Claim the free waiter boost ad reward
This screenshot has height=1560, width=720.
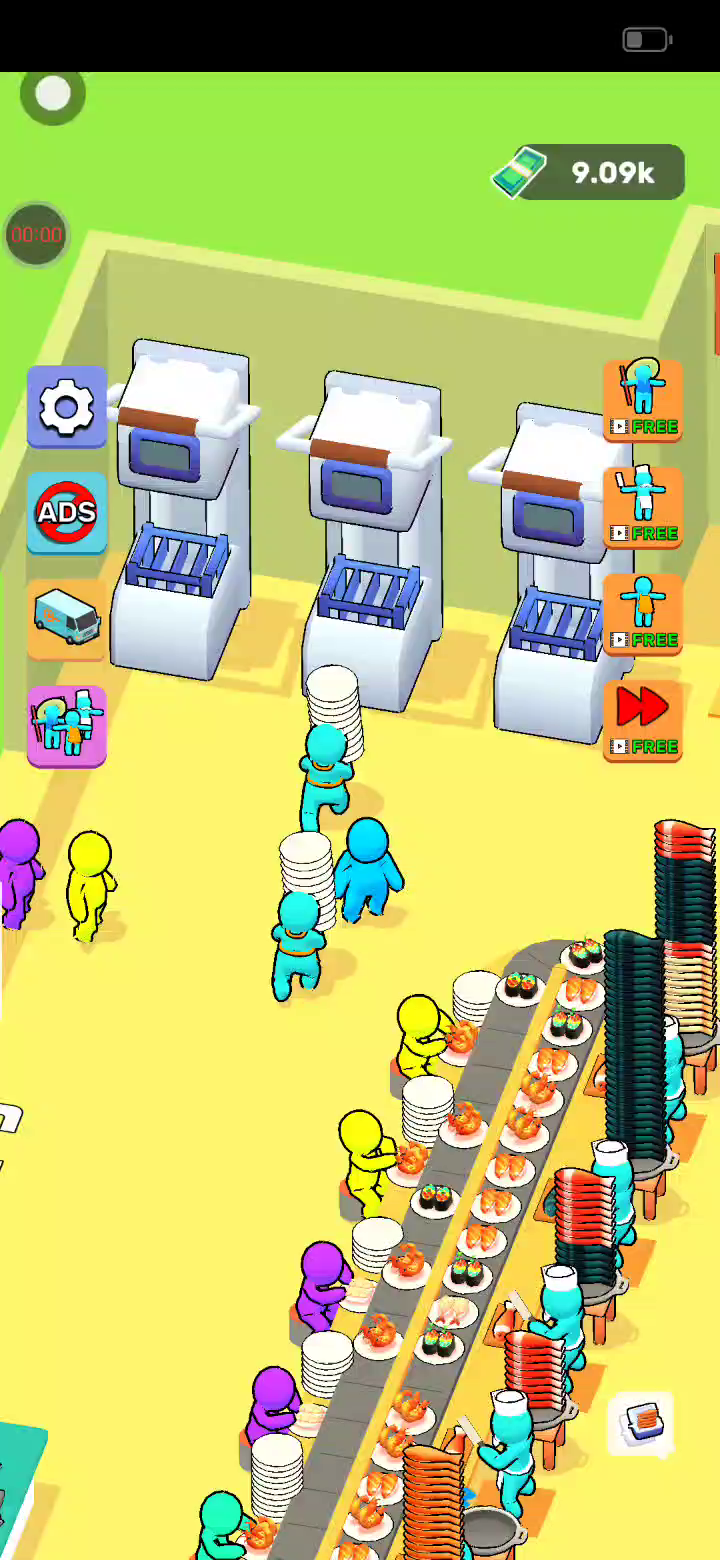(x=642, y=613)
